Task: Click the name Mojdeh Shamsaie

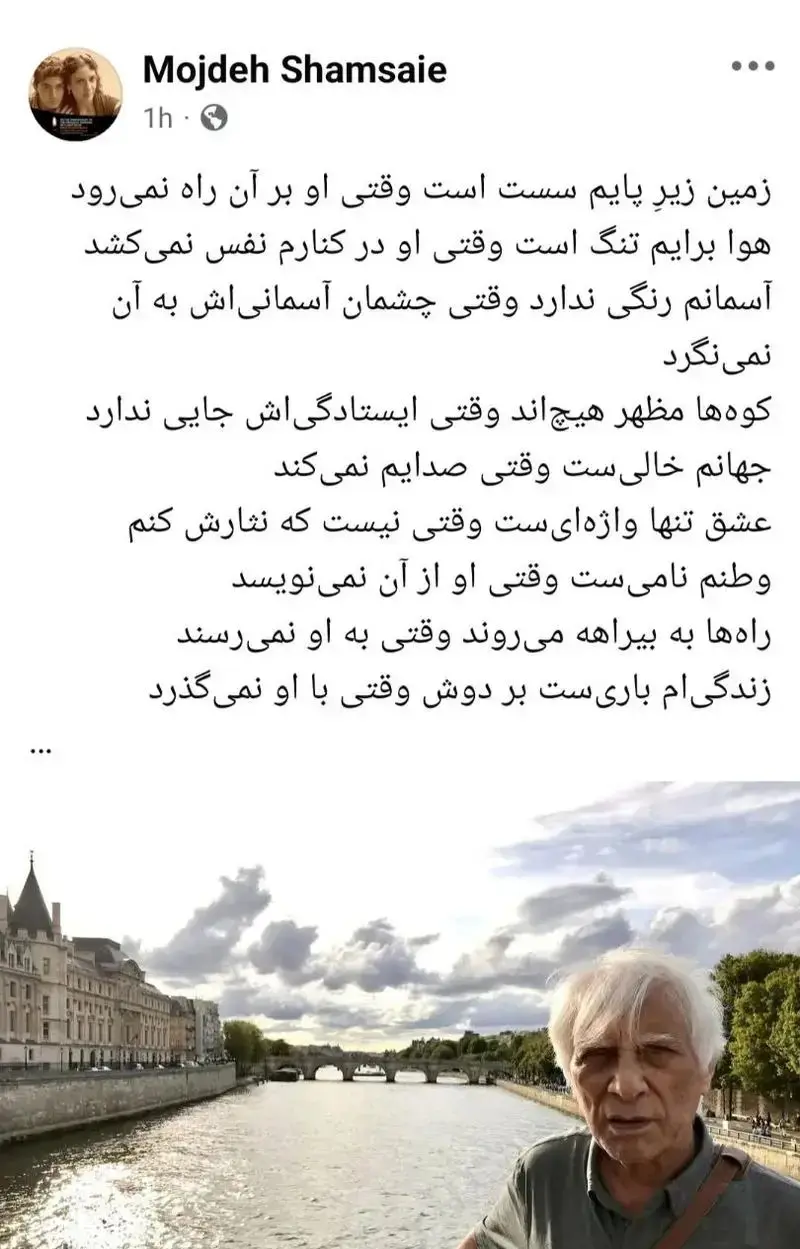Action: 295,70
